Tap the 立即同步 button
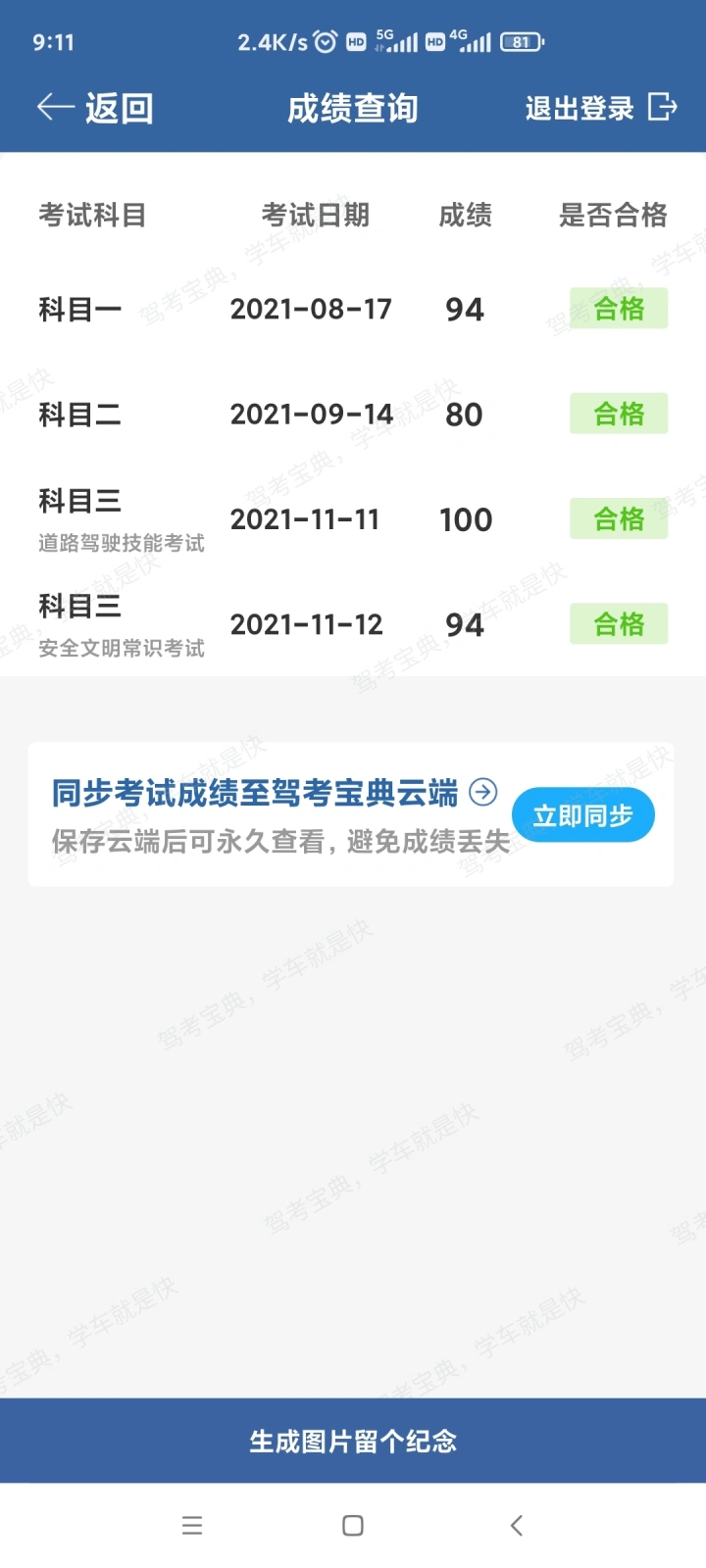Viewport: 706px width, 1568px height. click(x=583, y=814)
